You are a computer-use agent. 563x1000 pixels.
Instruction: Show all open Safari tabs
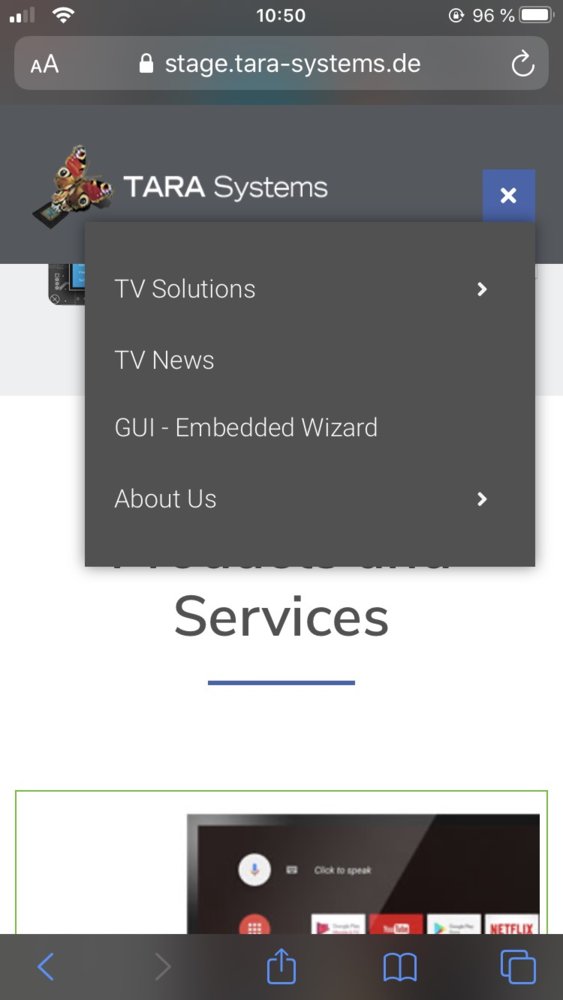tap(518, 967)
